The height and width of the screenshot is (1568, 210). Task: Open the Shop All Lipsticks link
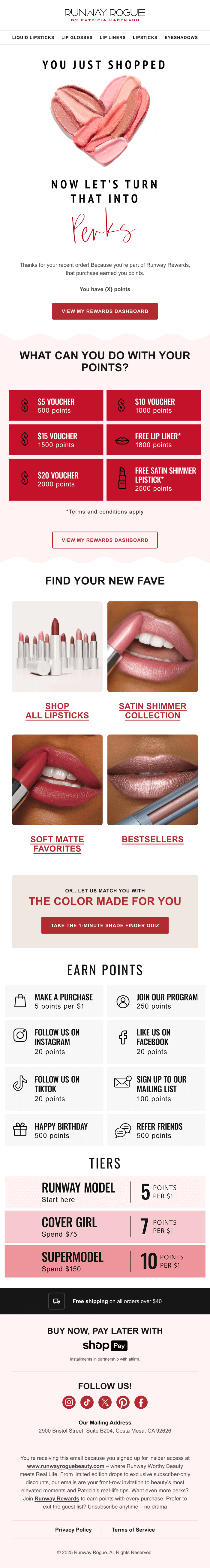click(57, 711)
